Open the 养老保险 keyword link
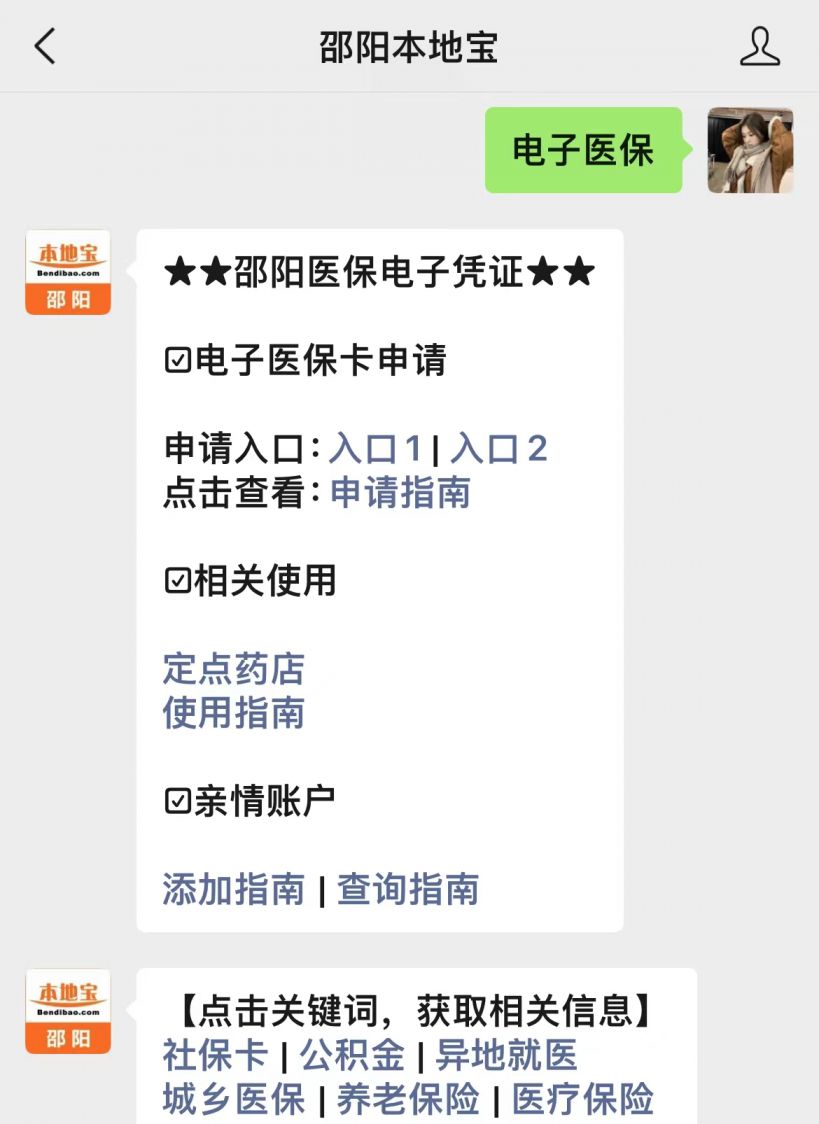819x1124 pixels. click(408, 1099)
